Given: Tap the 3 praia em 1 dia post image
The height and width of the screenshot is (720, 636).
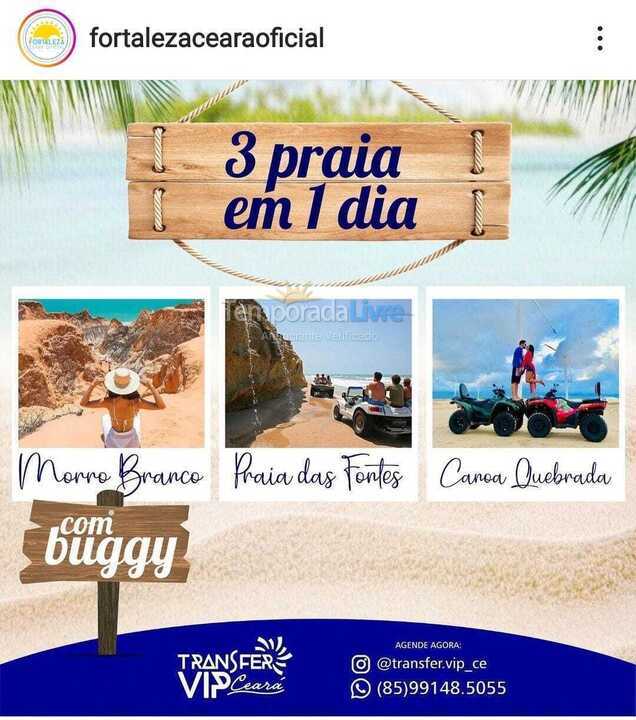Looking at the screenshot, I should point(318,400).
